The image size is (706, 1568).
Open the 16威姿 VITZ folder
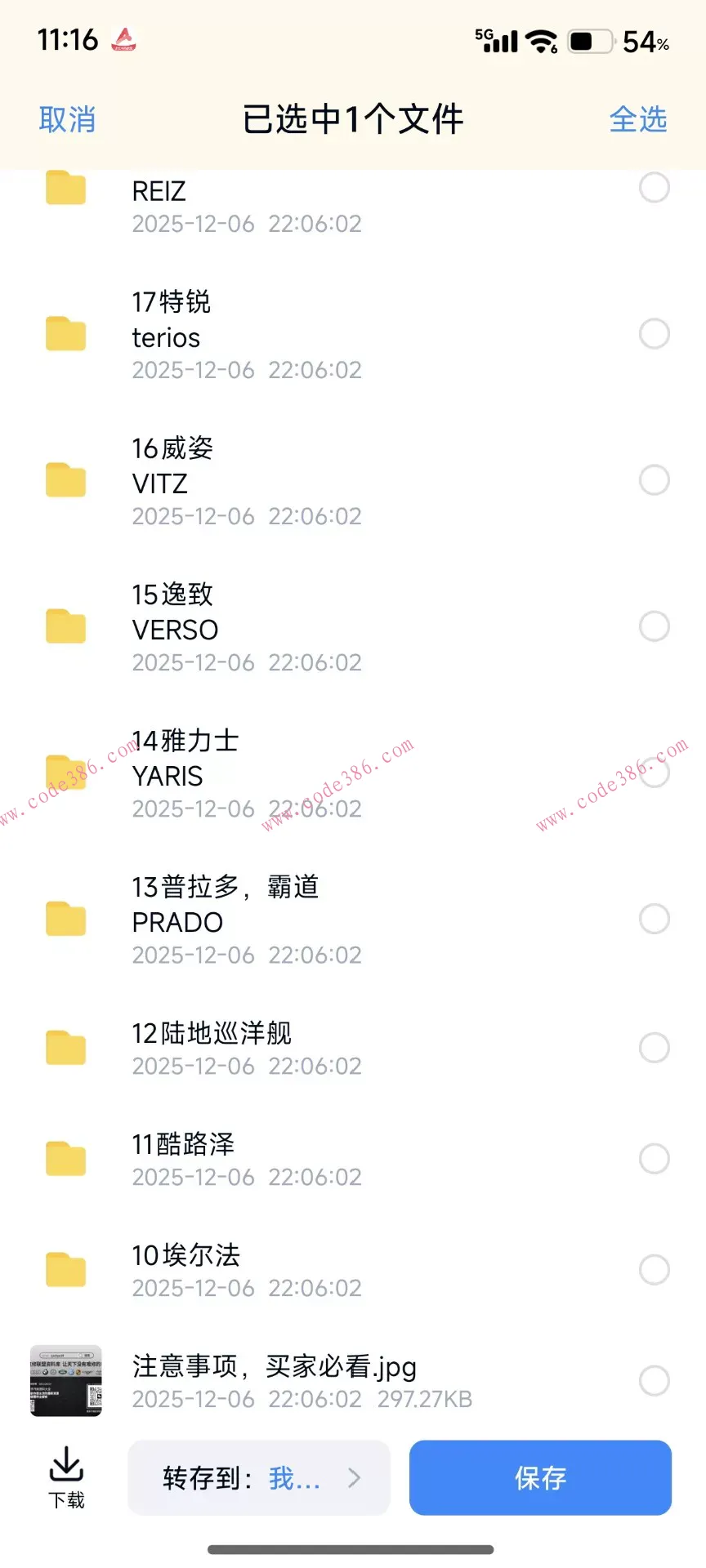coord(65,480)
